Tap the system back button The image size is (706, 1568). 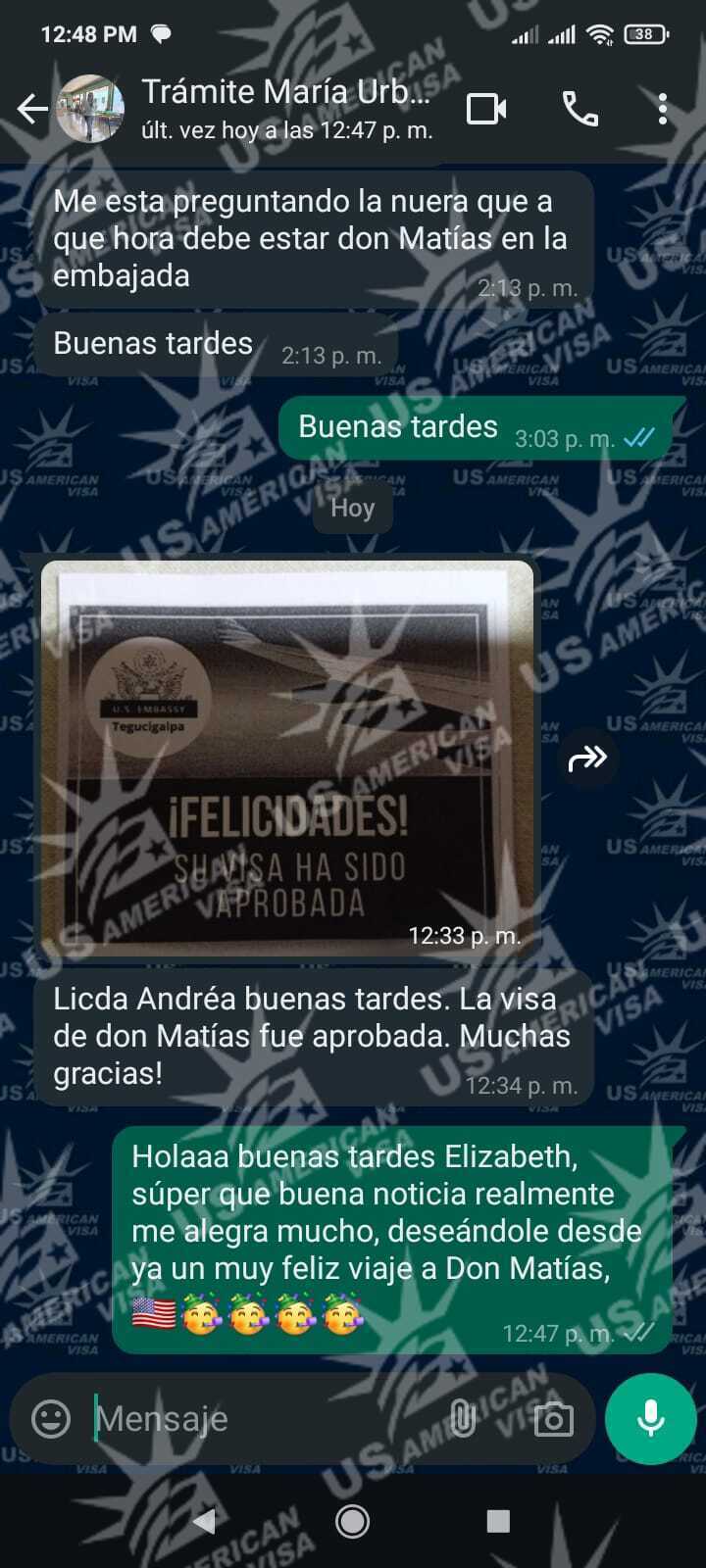point(205,1521)
